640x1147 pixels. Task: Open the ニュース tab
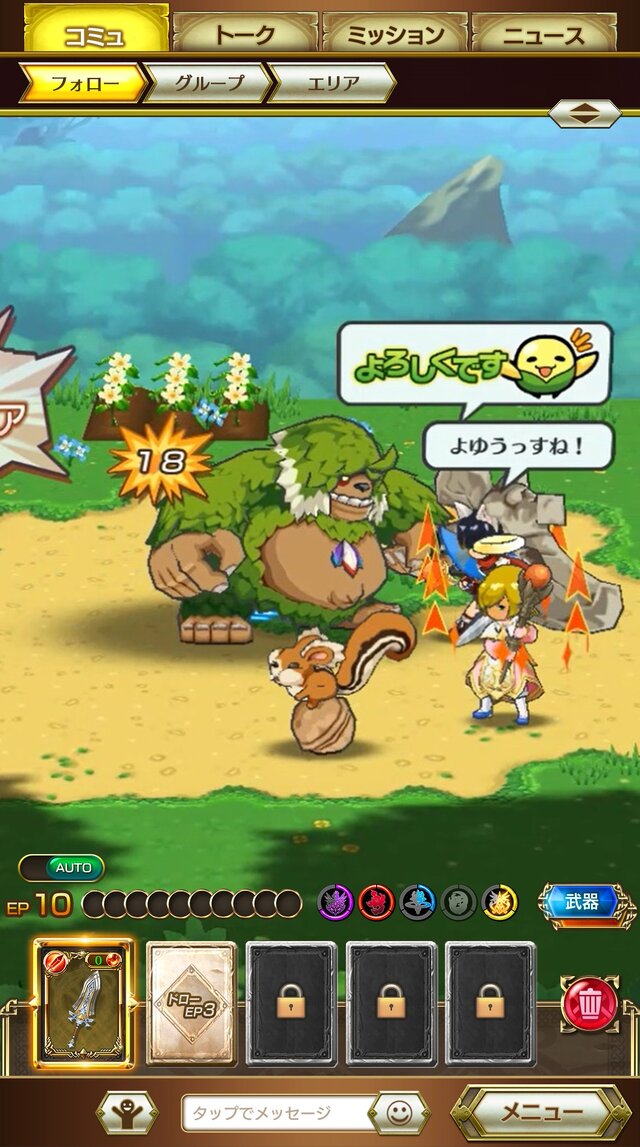pos(544,34)
